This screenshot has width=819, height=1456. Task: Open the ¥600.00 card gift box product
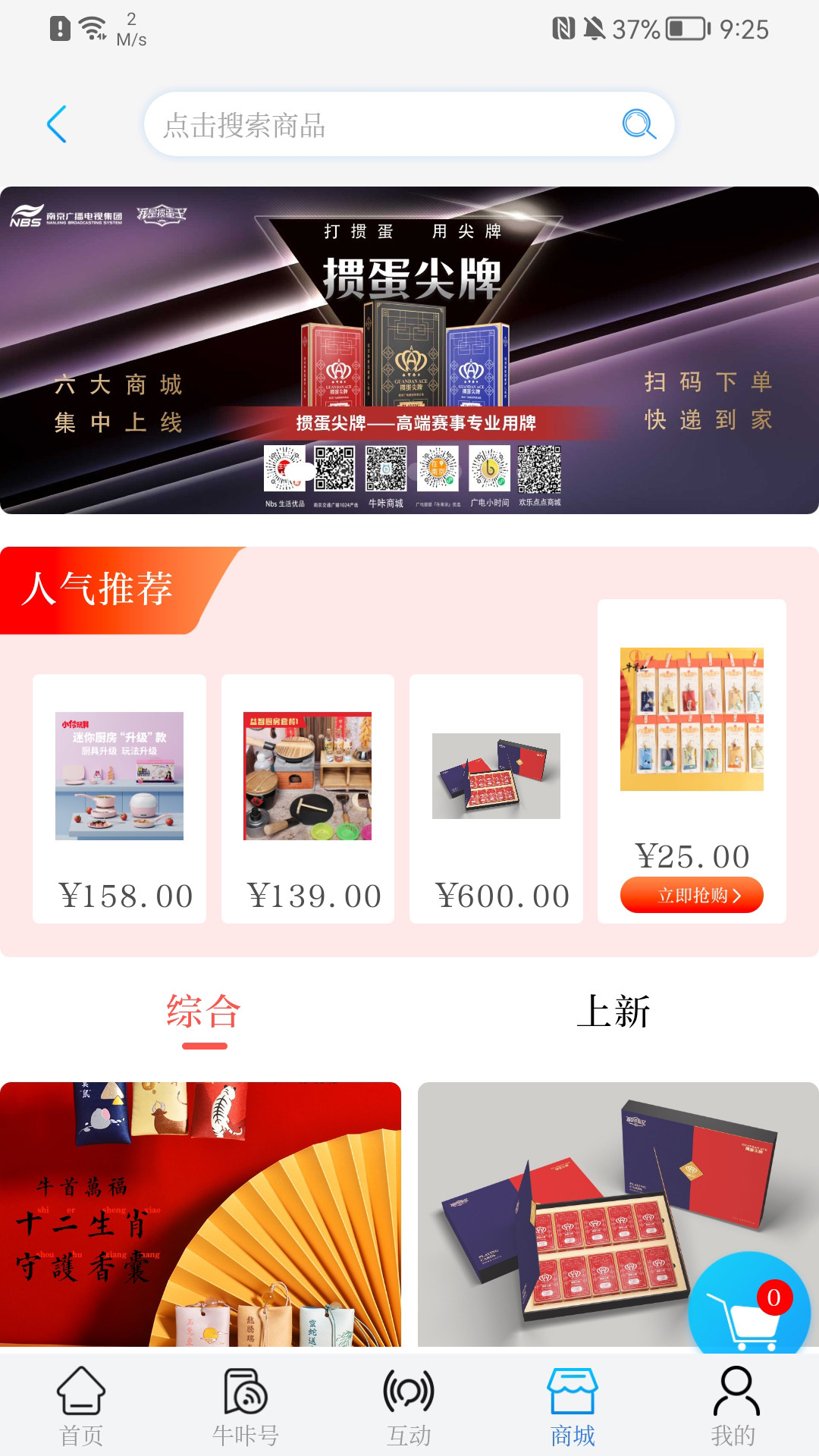(496, 798)
